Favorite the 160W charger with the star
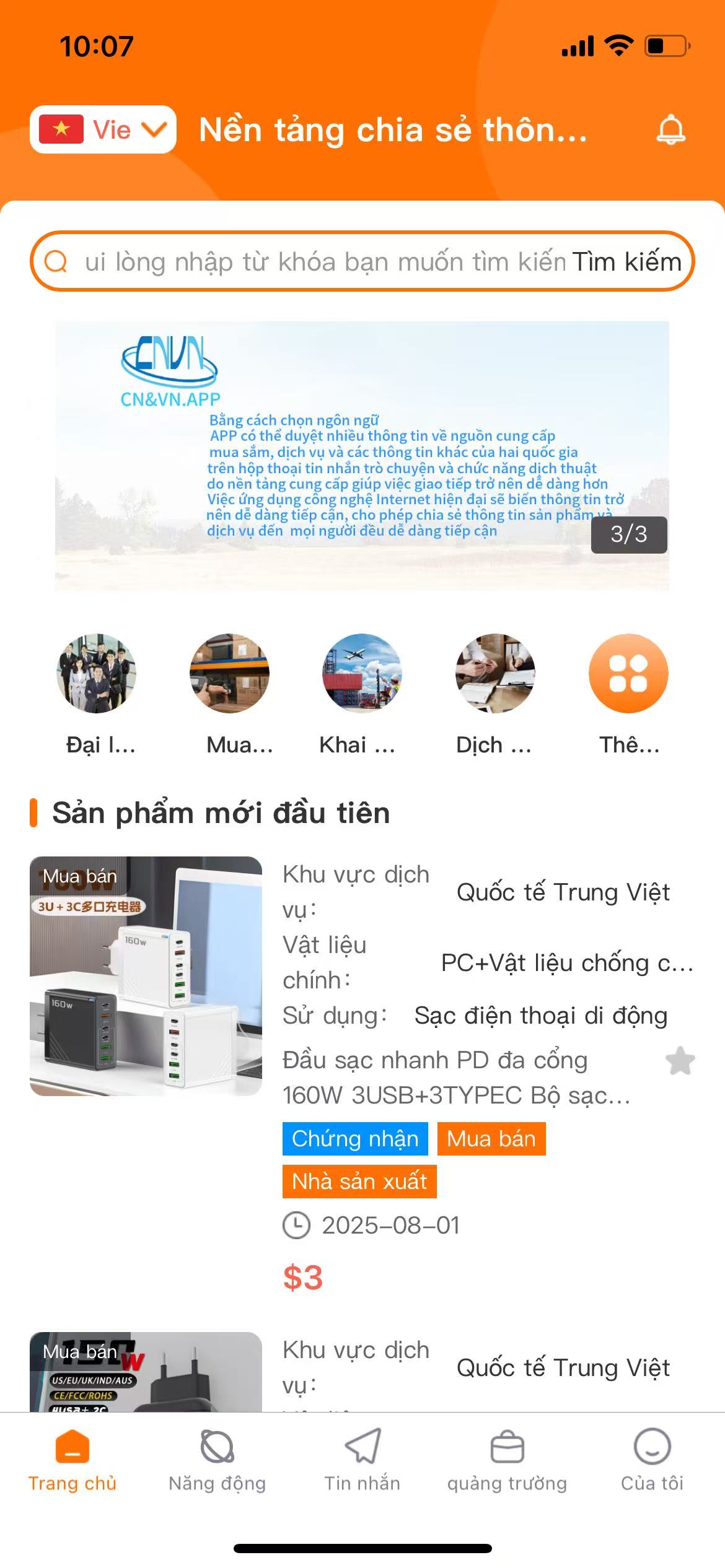 (680, 1061)
